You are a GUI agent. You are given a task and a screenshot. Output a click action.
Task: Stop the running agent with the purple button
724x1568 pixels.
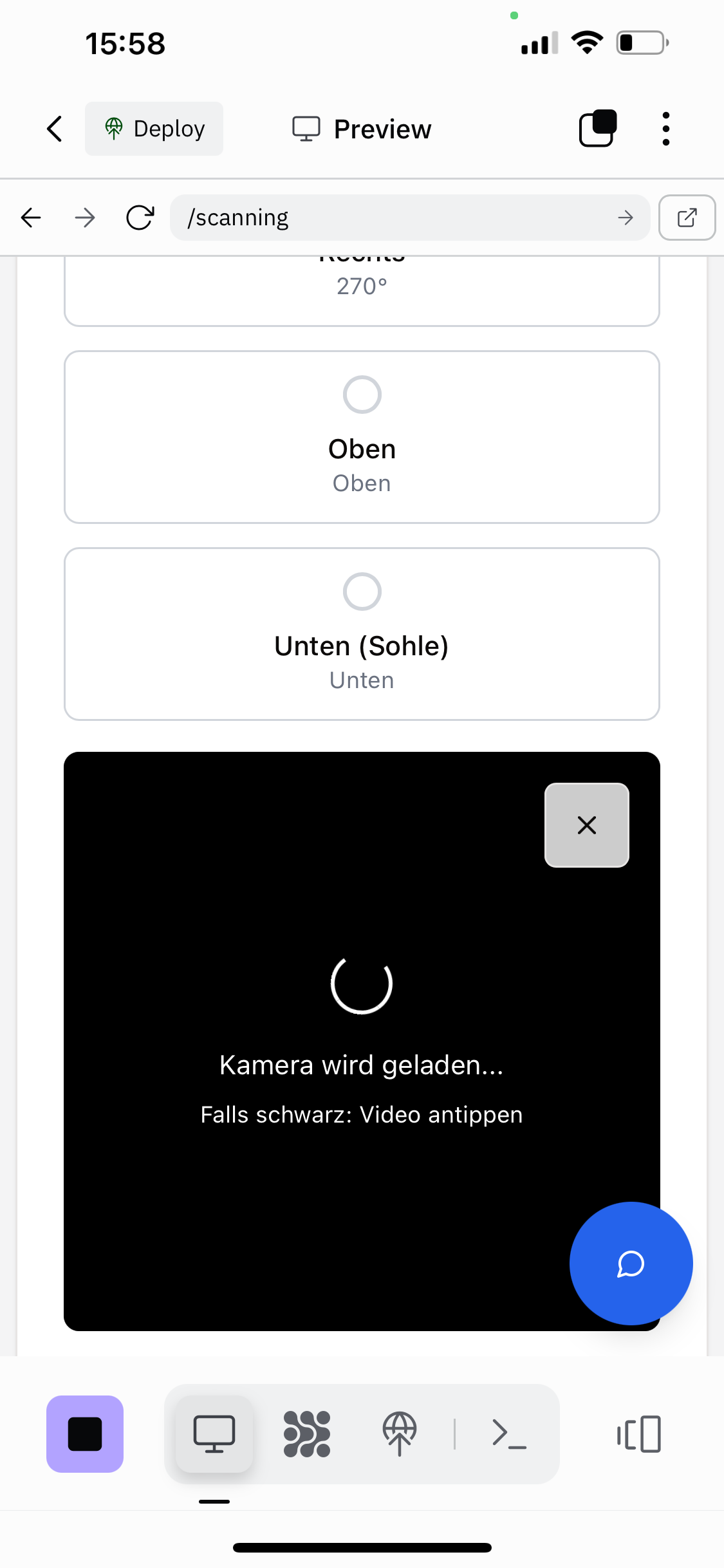pyautogui.click(x=85, y=1434)
